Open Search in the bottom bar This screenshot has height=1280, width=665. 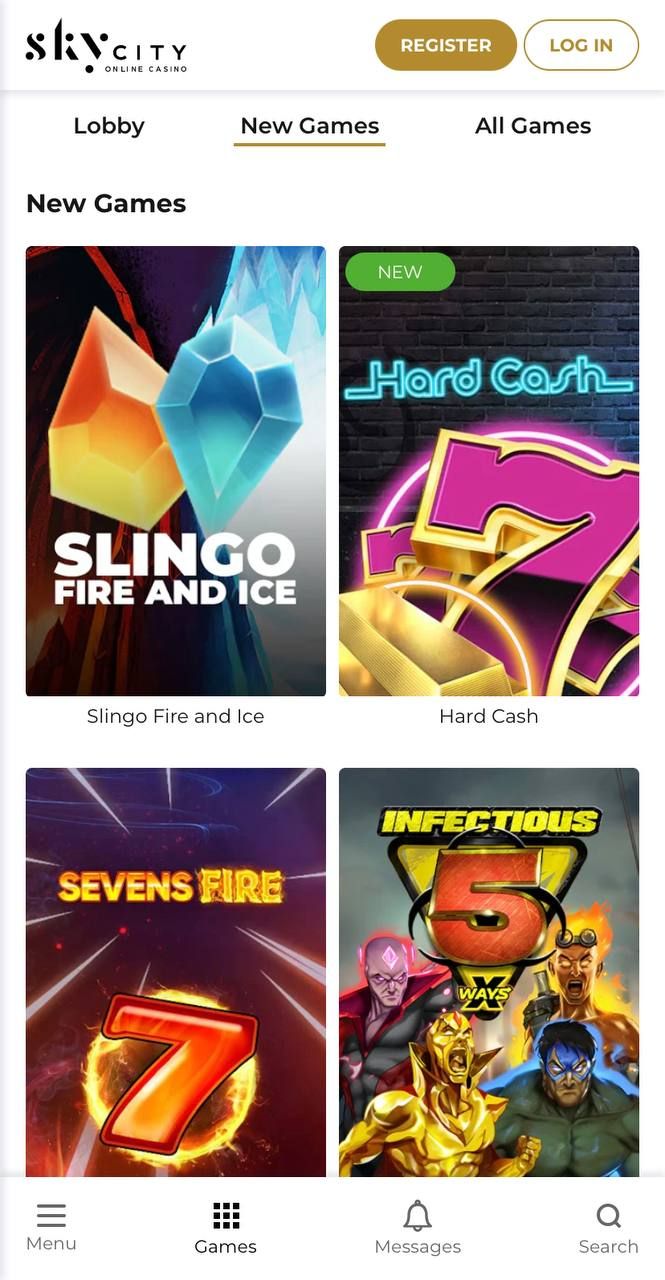click(x=608, y=1228)
